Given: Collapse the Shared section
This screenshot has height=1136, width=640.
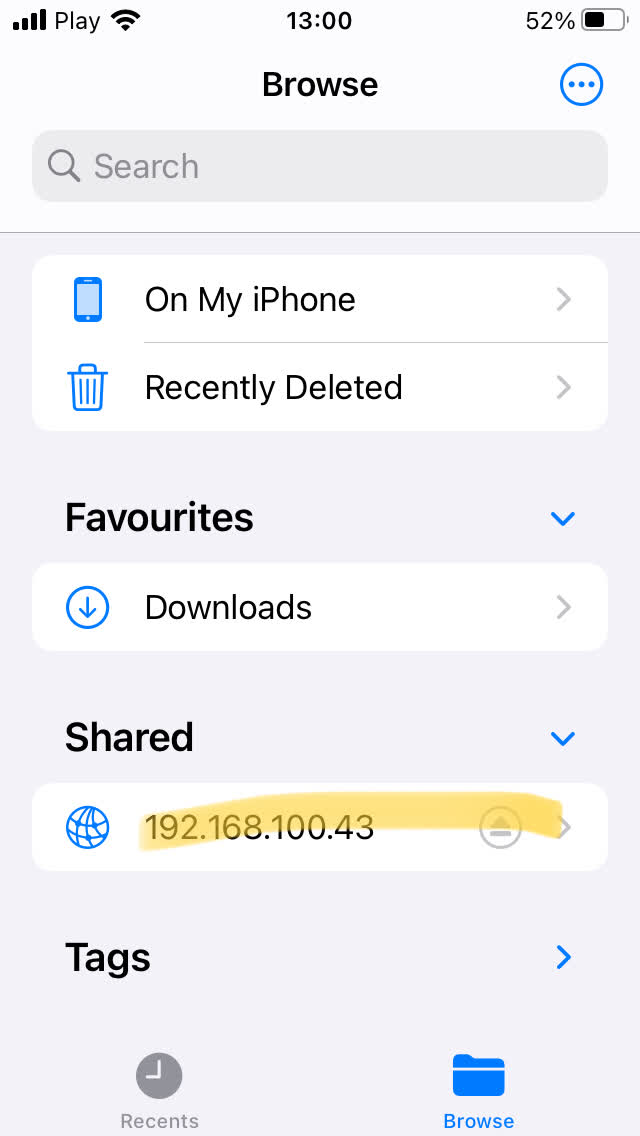Looking at the screenshot, I should coord(563,738).
